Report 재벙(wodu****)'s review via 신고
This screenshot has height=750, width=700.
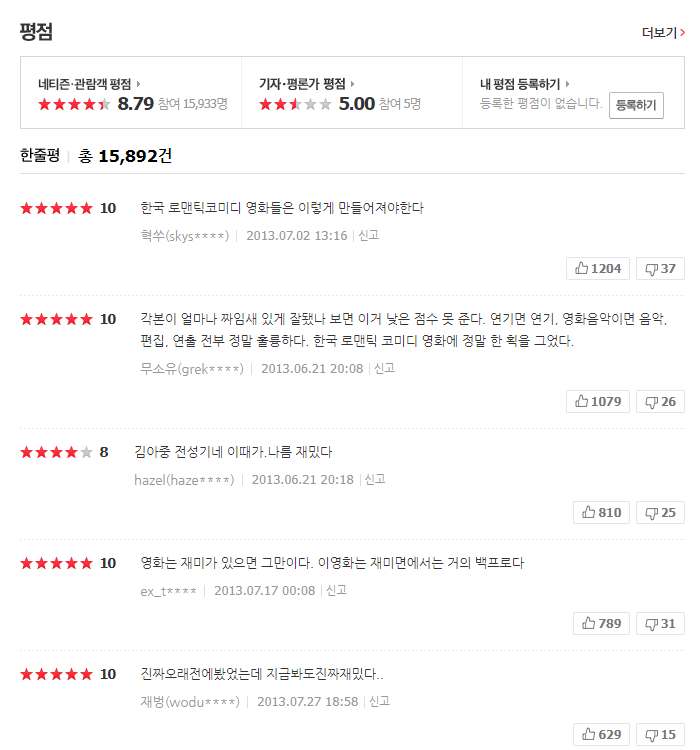[x=379, y=701]
